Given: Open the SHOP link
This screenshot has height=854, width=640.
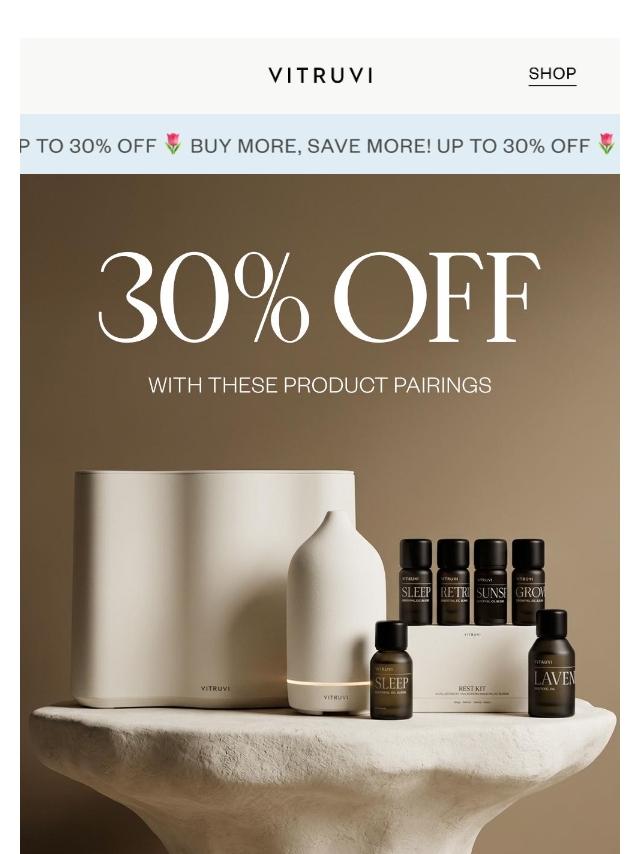Looking at the screenshot, I should pyautogui.click(x=552, y=74).
